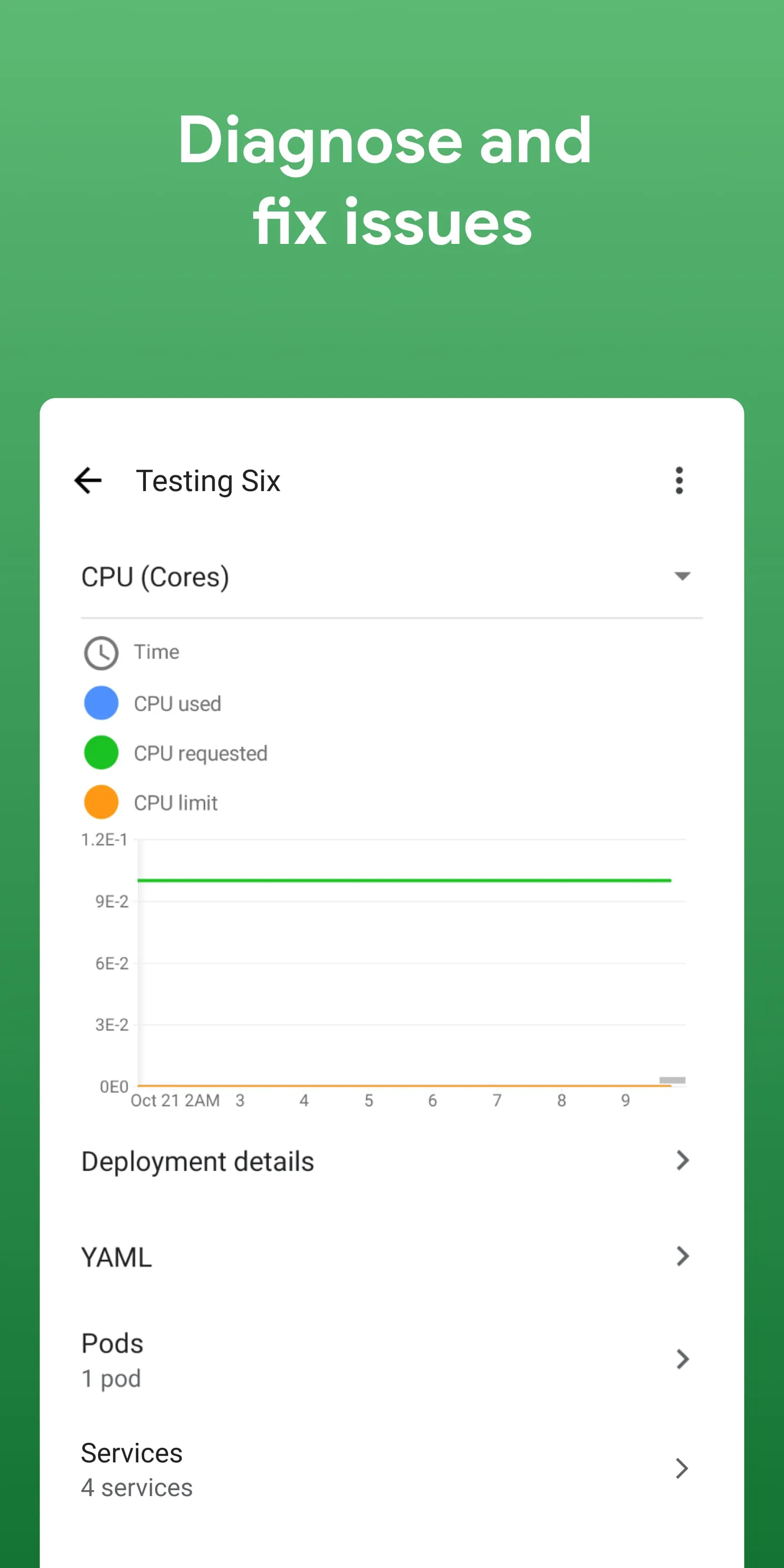Tap the Pods chevron icon
This screenshot has height=1568, width=784.
tap(682, 1359)
